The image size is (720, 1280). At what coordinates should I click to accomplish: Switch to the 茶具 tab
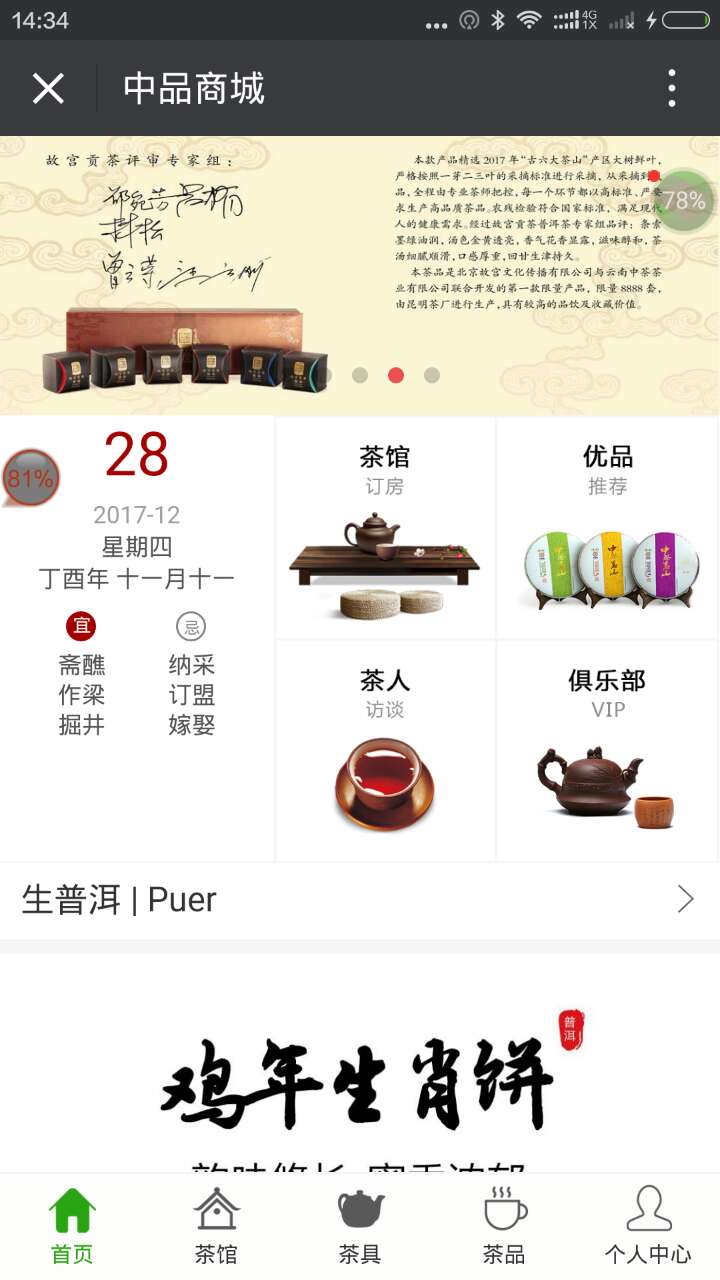(x=360, y=1226)
